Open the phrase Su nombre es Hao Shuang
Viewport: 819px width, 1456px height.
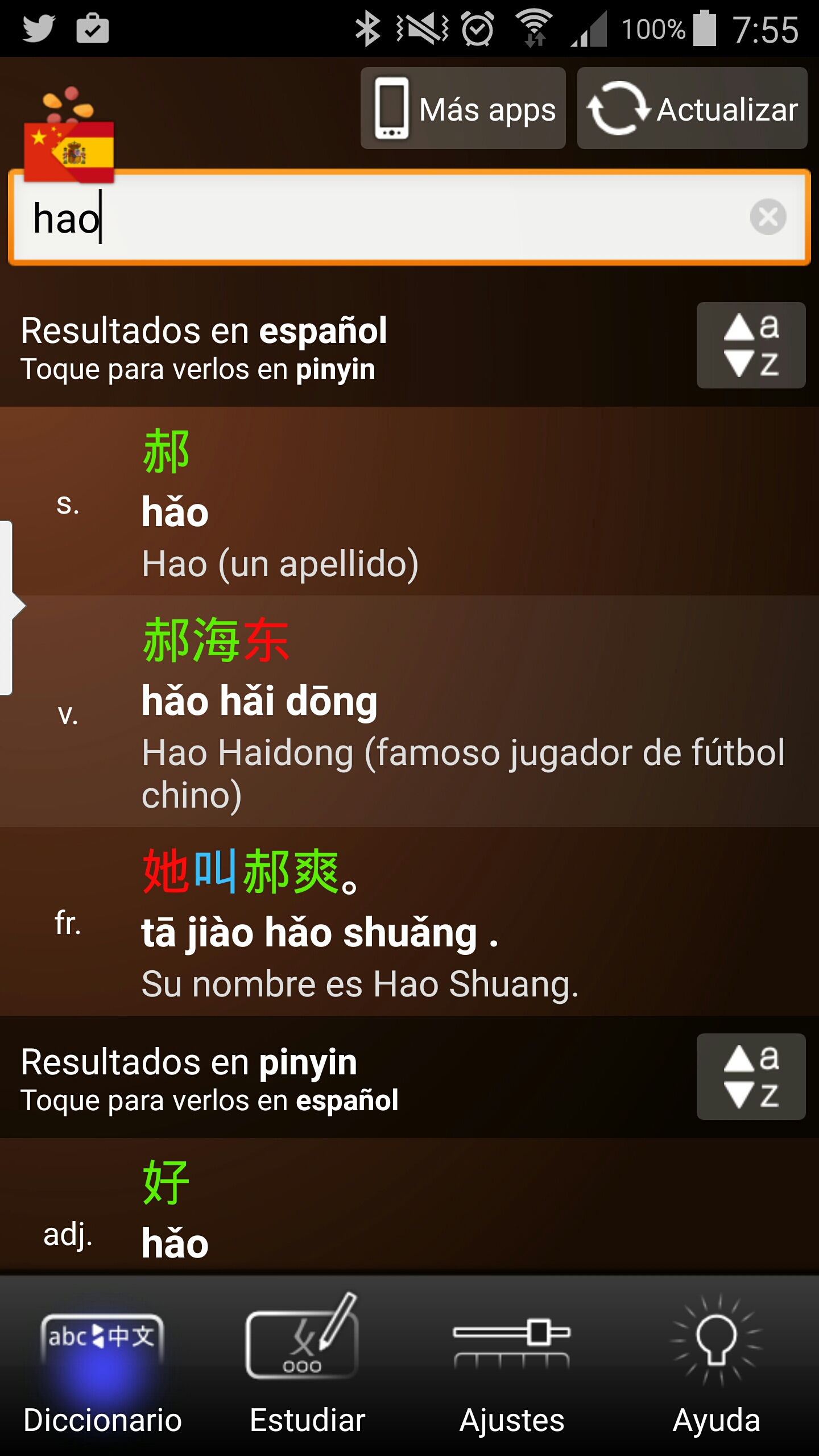[x=409, y=921]
